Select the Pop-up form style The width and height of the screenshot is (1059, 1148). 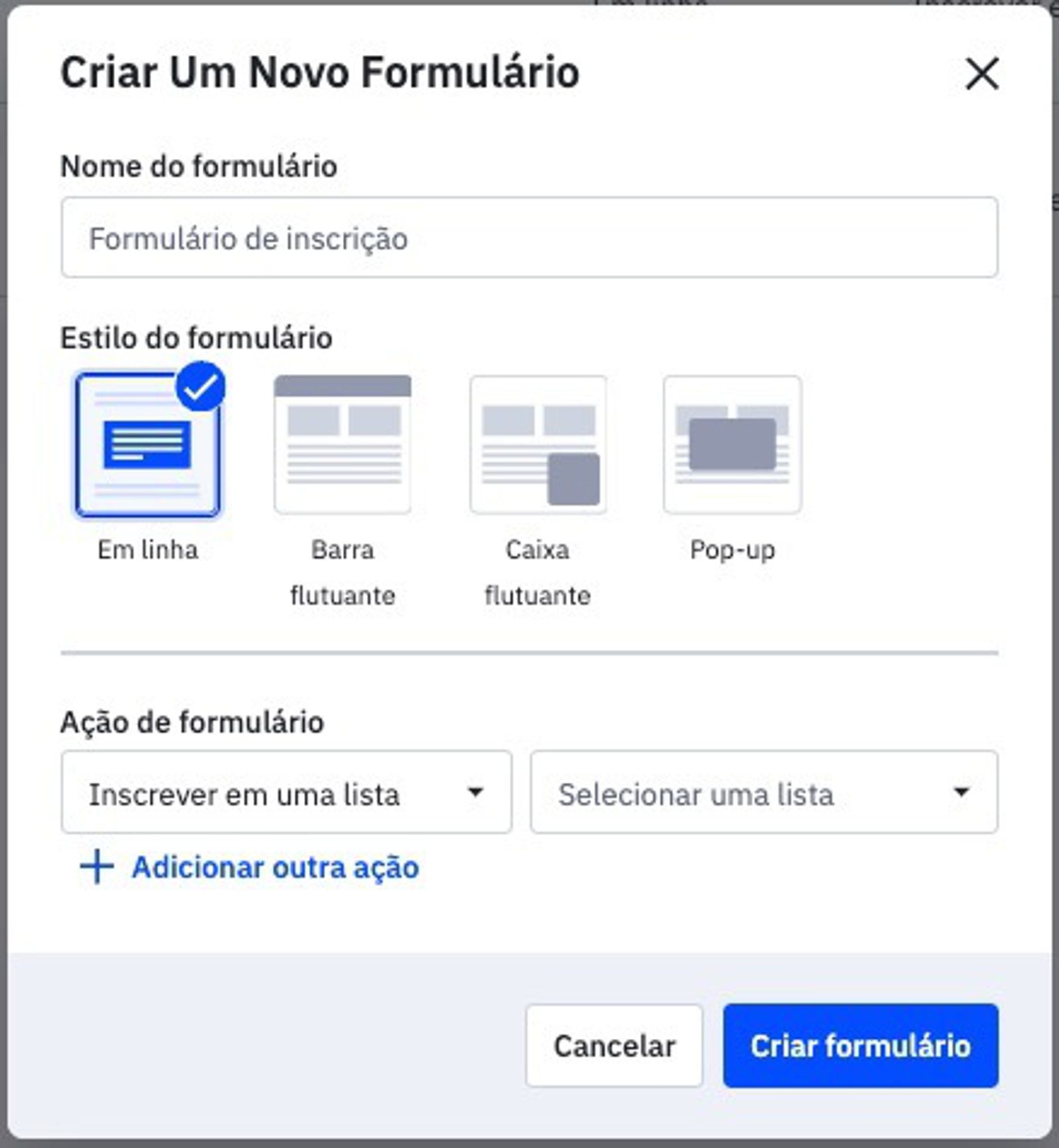732,445
